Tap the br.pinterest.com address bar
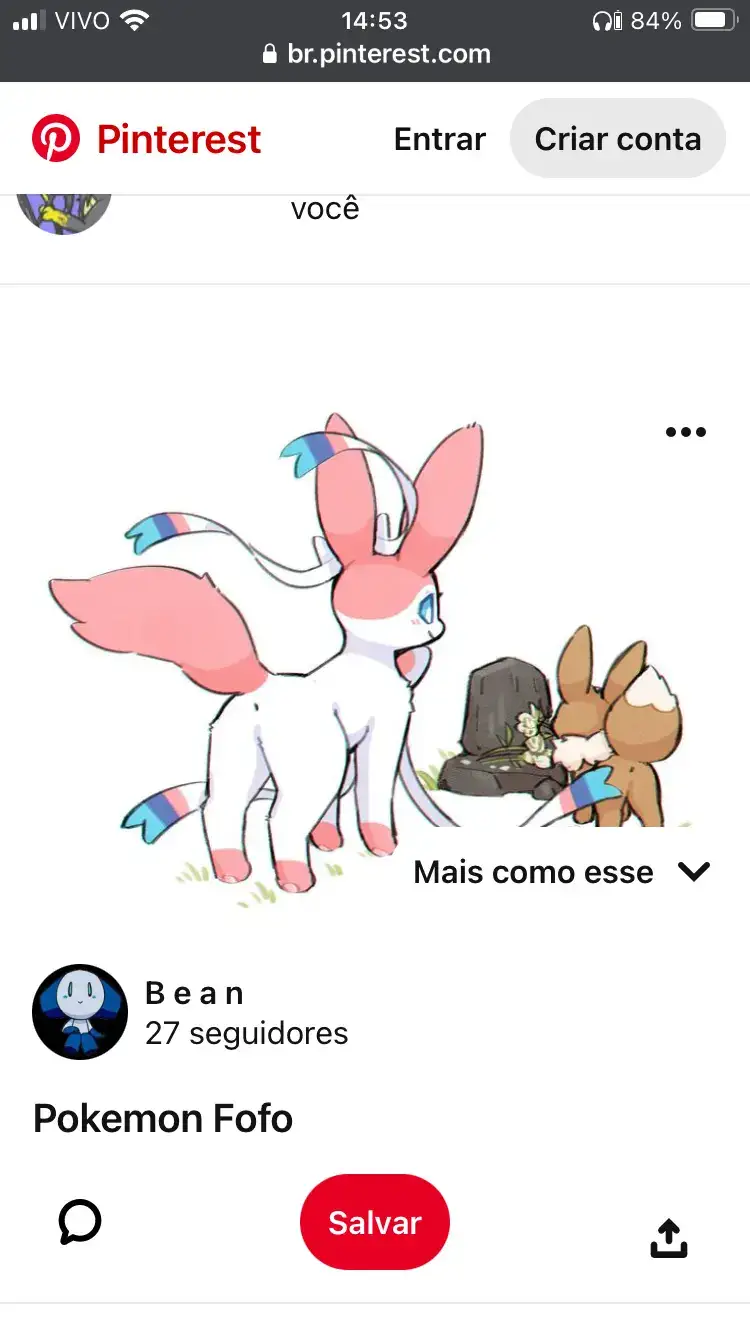This screenshot has width=750, height=1334. click(376, 54)
